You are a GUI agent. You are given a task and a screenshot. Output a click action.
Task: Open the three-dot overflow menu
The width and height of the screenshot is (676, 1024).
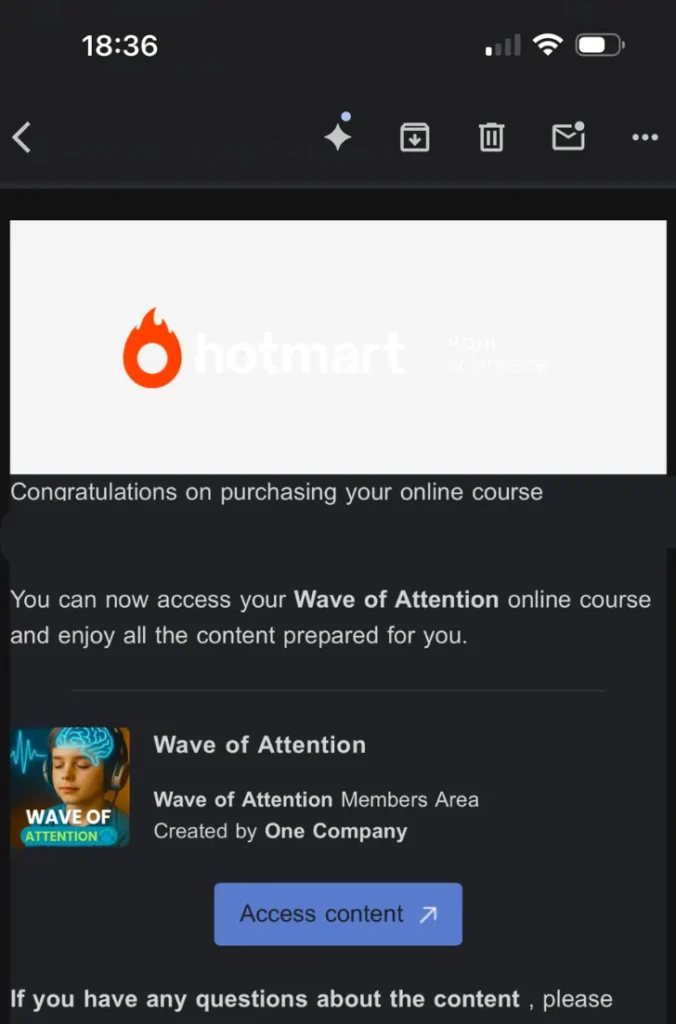(x=645, y=137)
